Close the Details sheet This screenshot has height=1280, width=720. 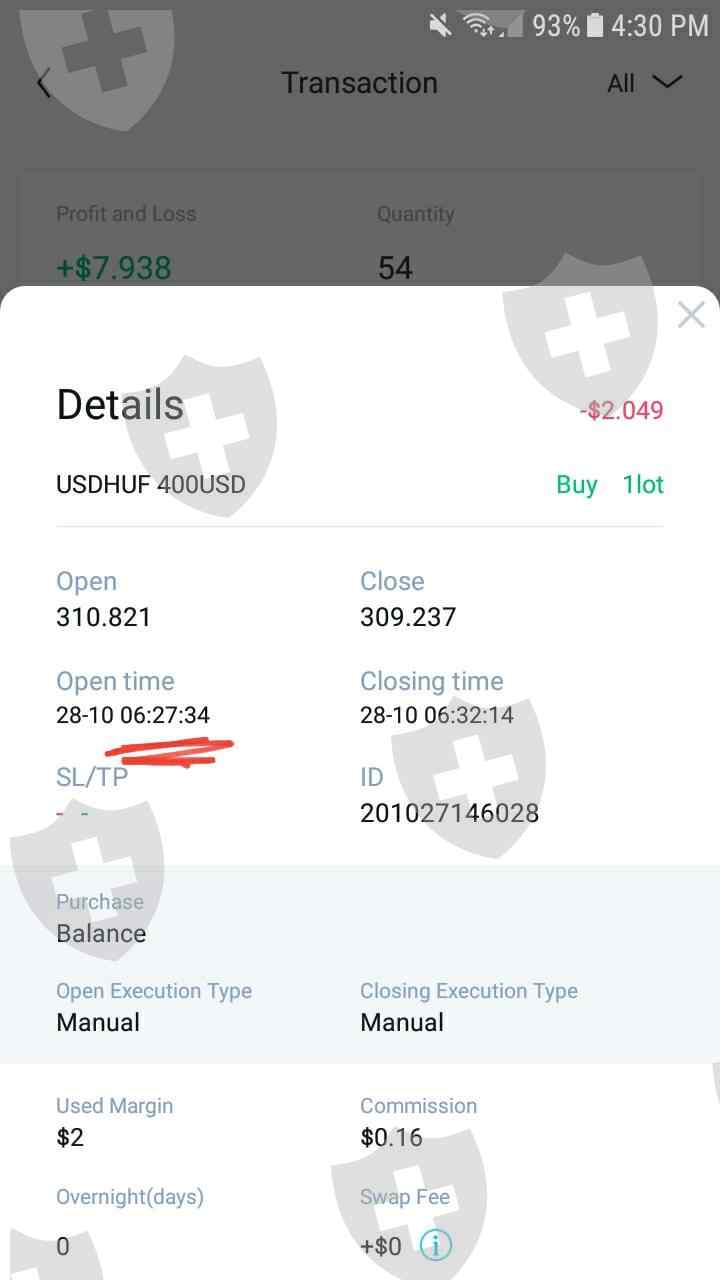(x=691, y=316)
